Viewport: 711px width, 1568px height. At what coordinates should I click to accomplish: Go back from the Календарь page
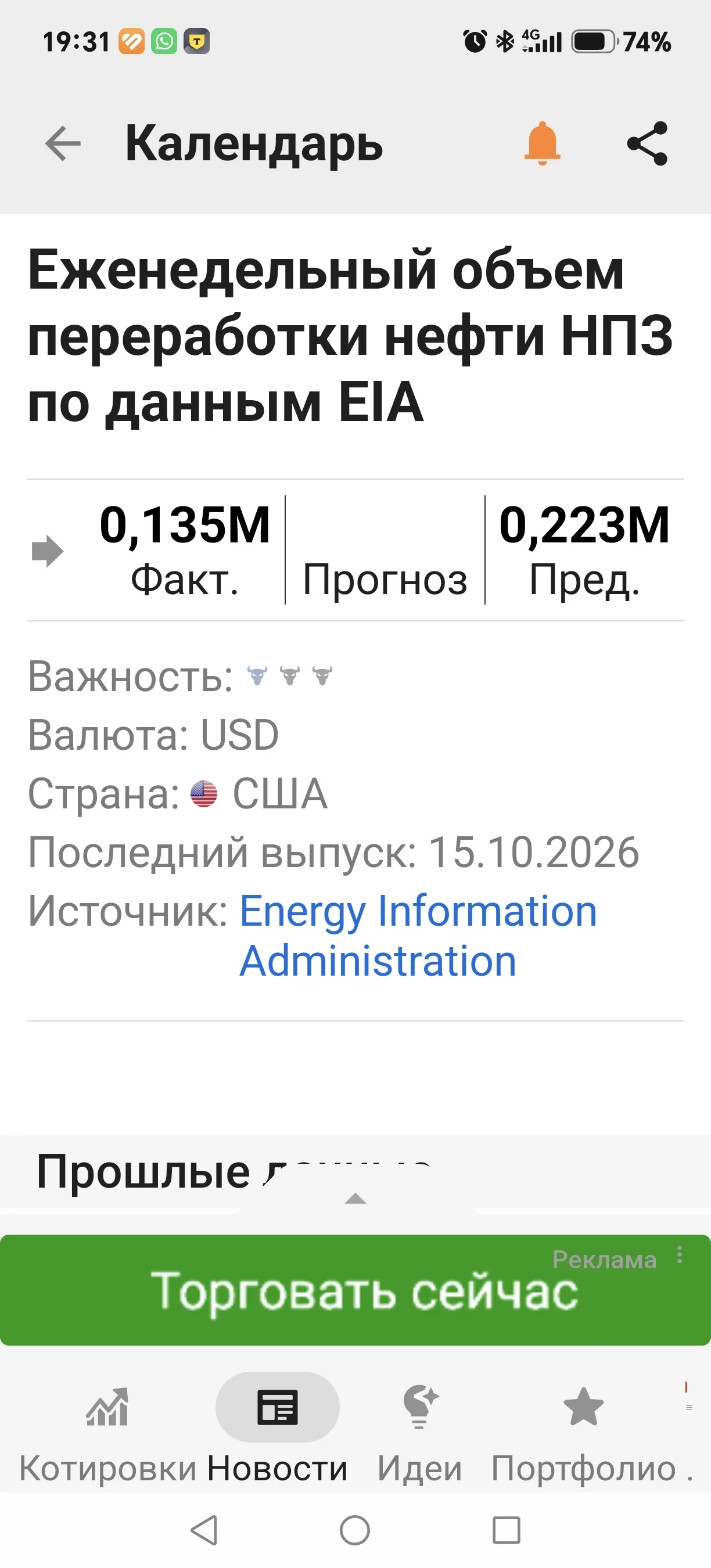tap(63, 143)
